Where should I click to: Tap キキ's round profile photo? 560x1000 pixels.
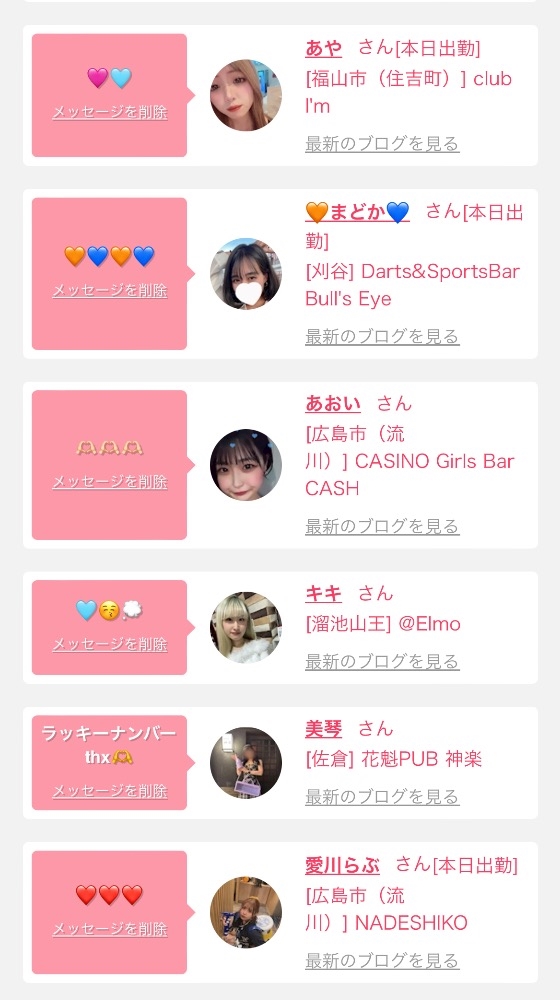246,628
